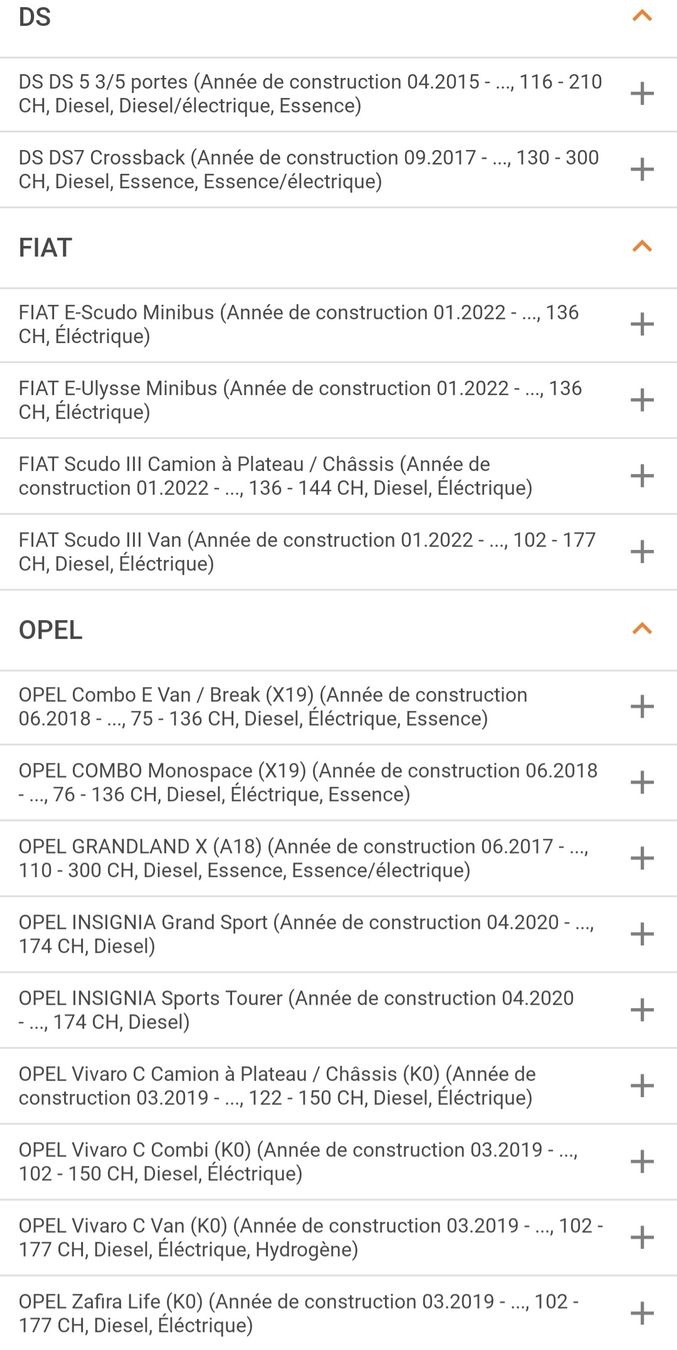Expand OPEL Vivaro C Van (K0) row

tap(642, 1238)
